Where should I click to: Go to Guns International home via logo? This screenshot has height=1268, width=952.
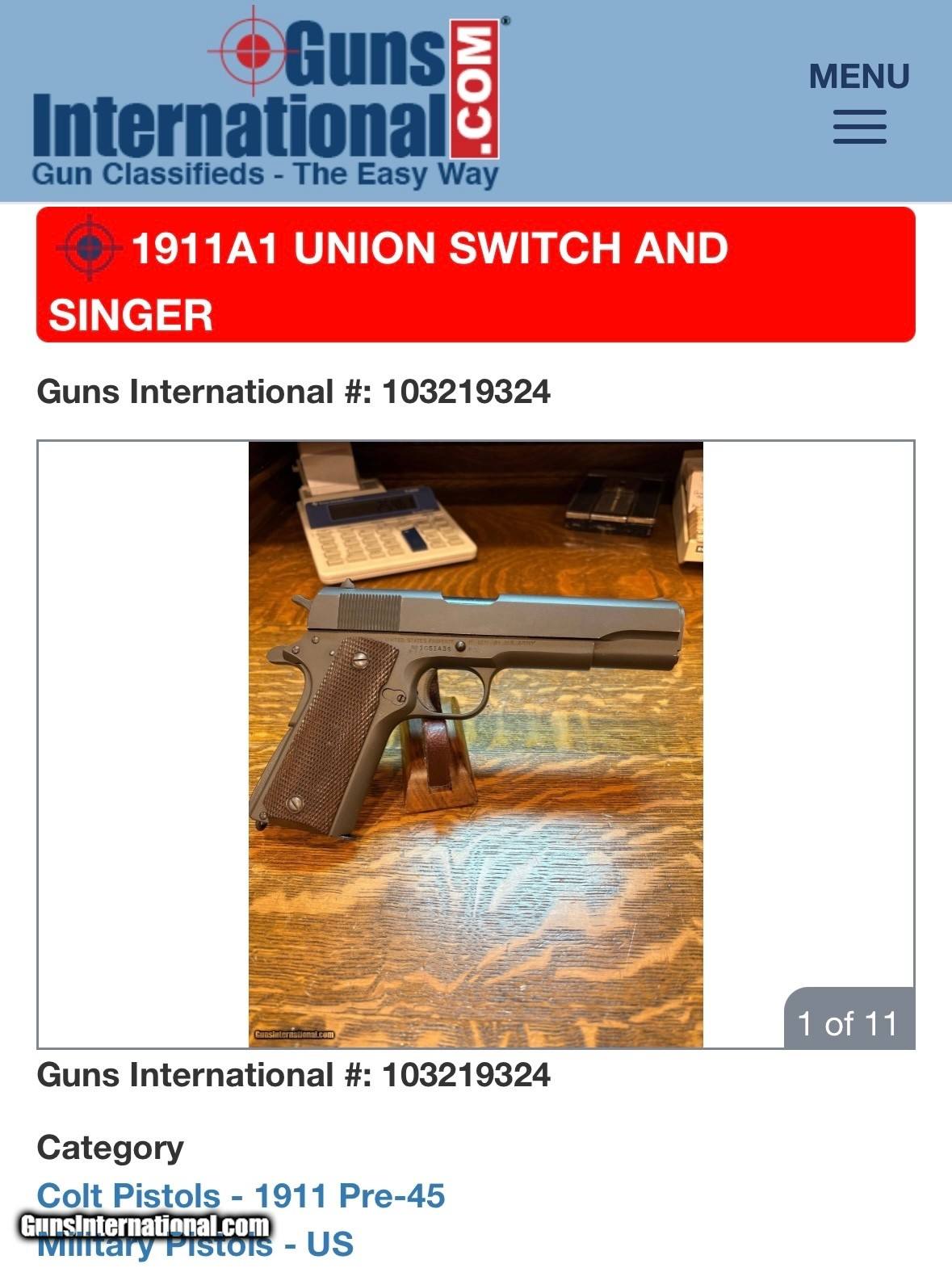pos(266,101)
